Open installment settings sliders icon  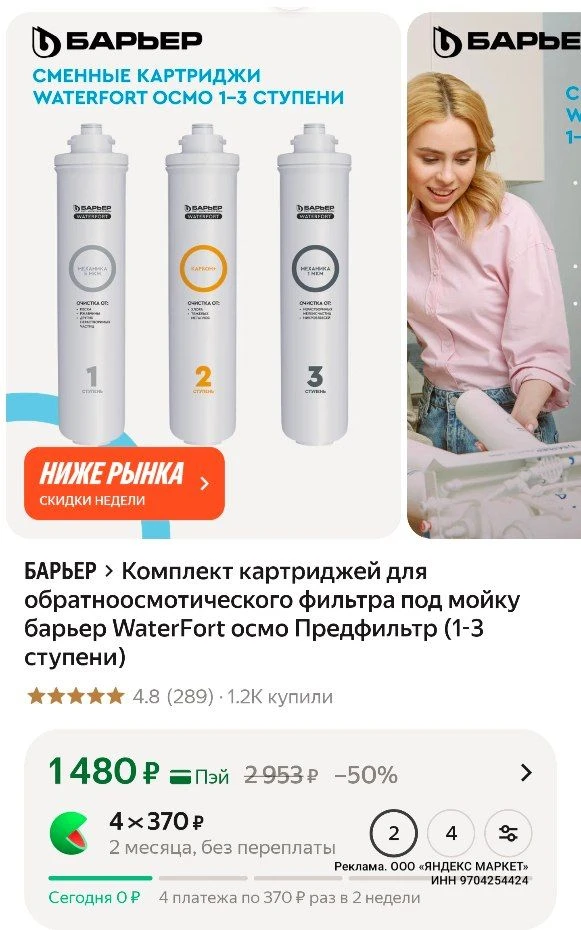click(508, 833)
